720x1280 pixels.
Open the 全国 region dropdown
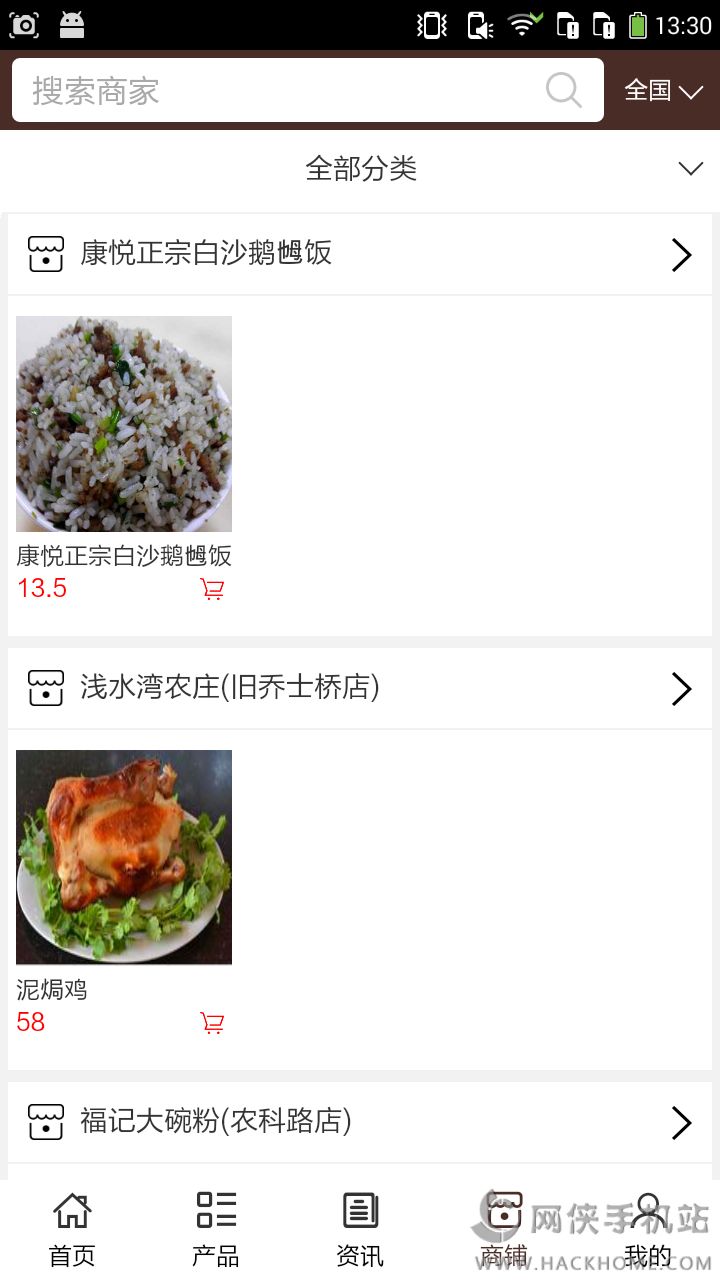tap(663, 91)
